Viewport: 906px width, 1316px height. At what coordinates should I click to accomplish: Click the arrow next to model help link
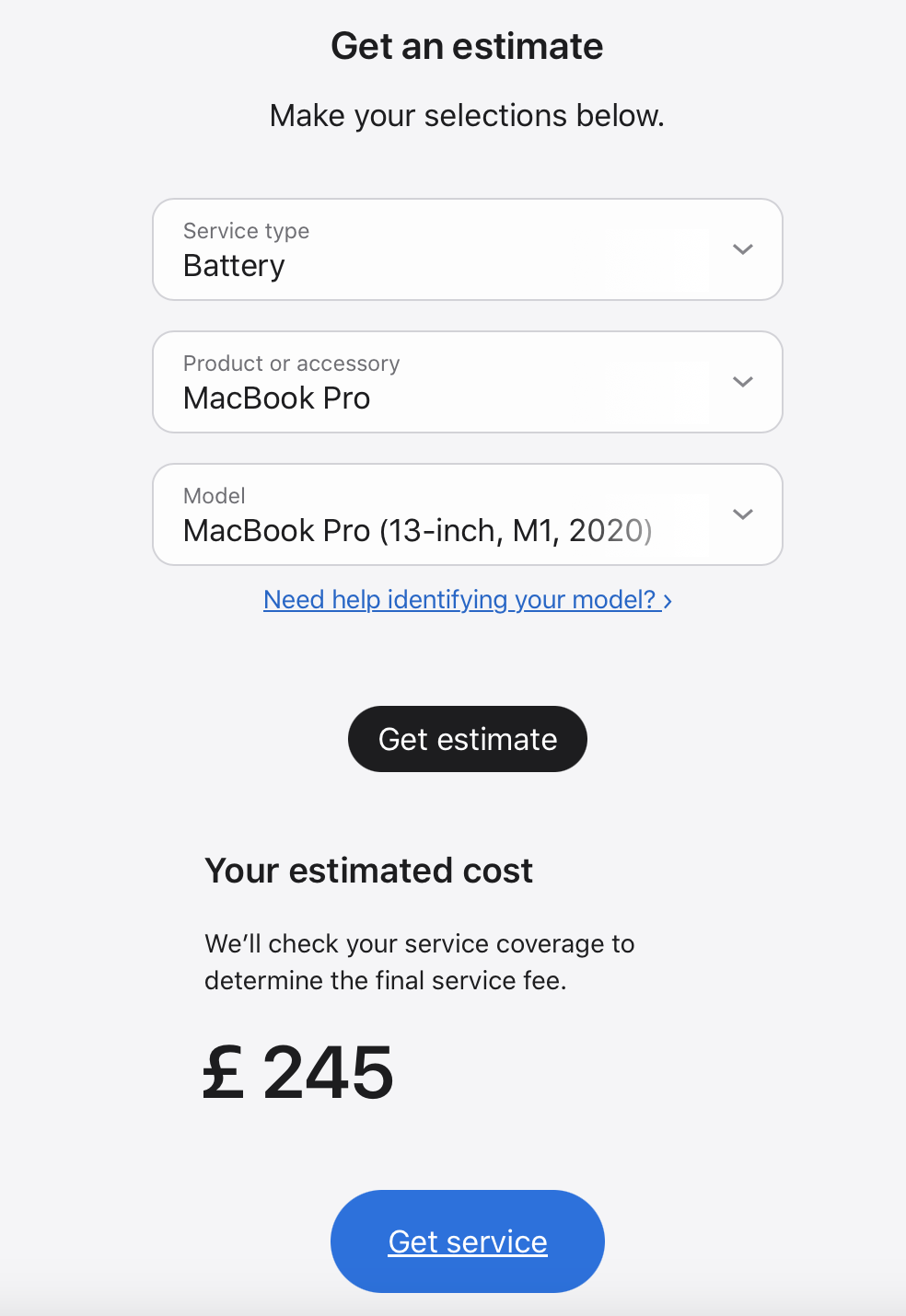coord(667,600)
